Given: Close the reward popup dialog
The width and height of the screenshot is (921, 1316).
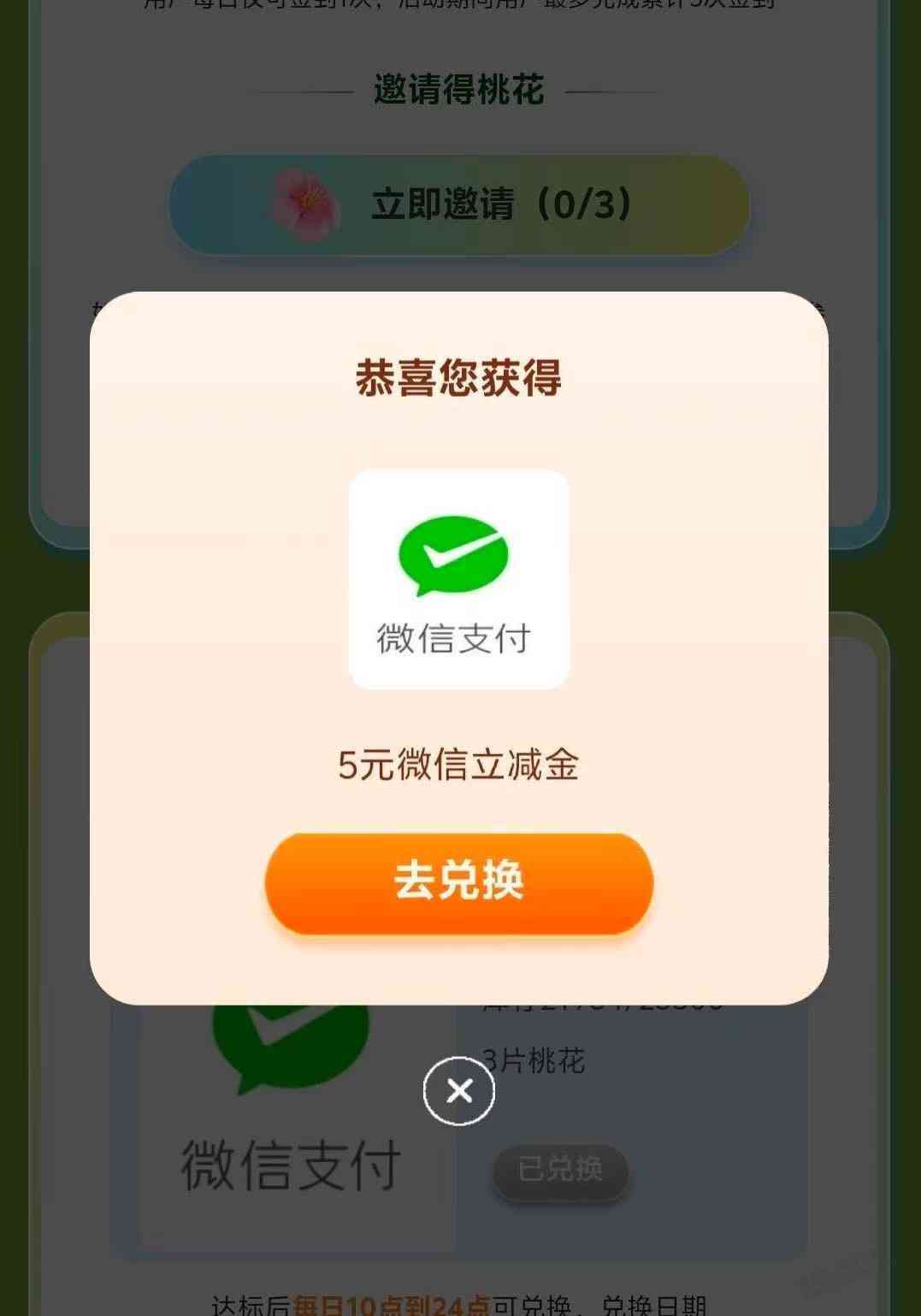Looking at the screenshot, I should (459, 1090).
